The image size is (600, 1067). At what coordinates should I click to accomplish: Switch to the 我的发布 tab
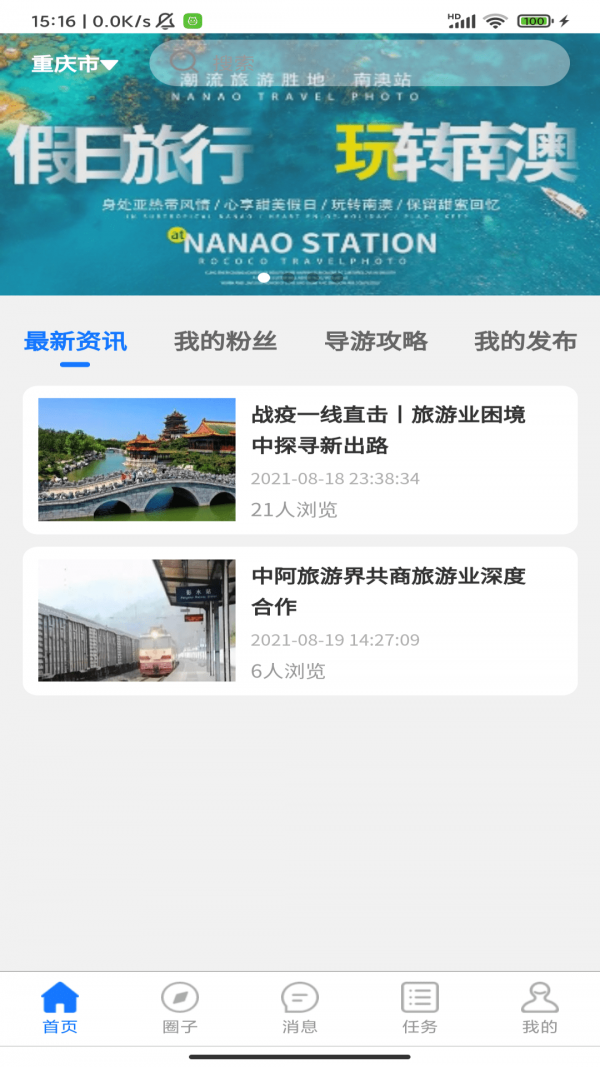[x=525, y=341]
